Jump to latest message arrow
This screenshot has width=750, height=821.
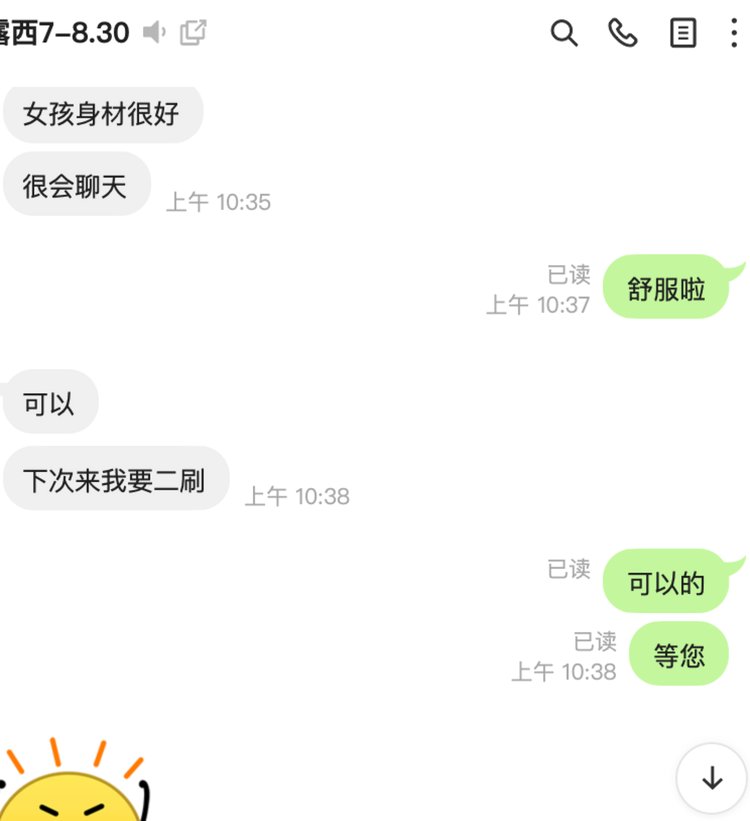pos(711,779)
